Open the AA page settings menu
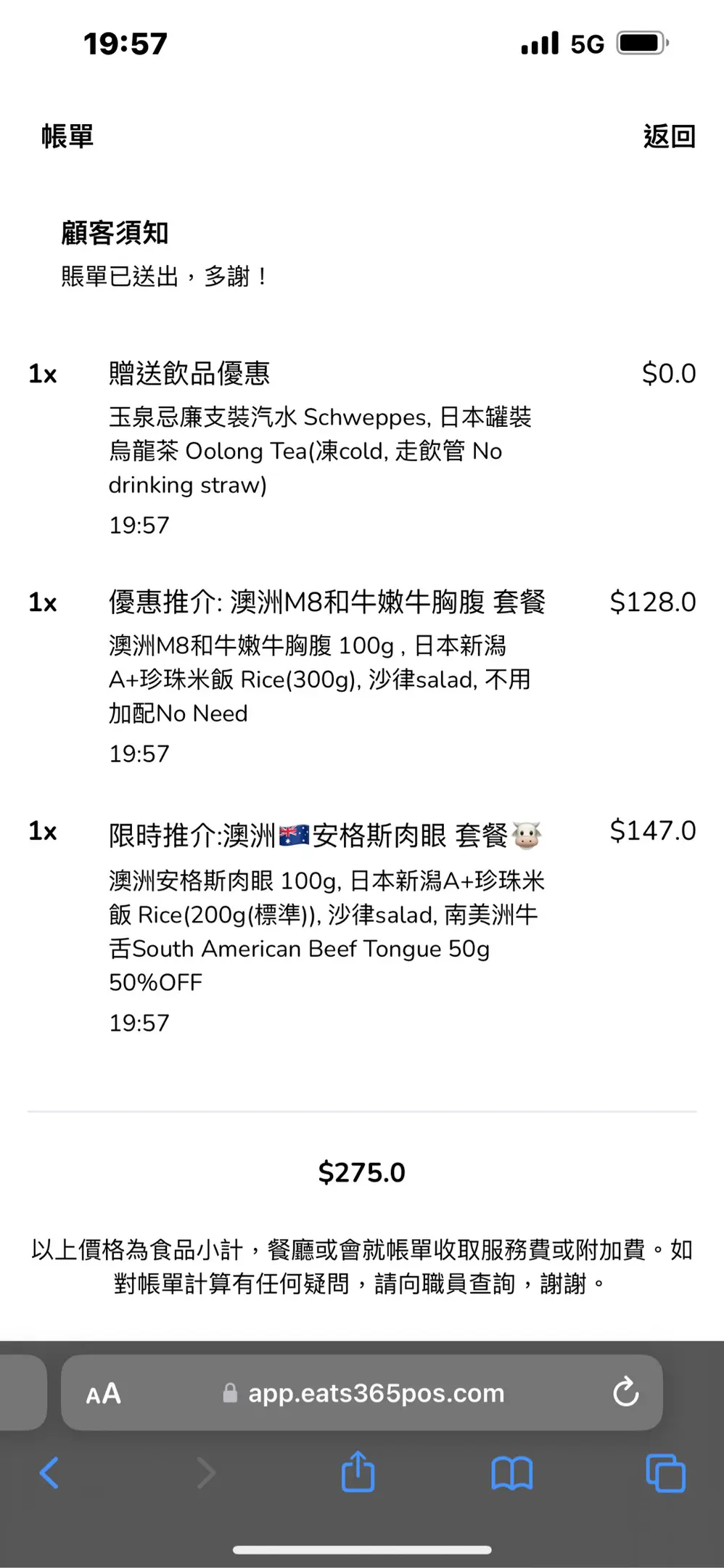The width and height of the screenshot is (724, 1568). (104, 1393)
